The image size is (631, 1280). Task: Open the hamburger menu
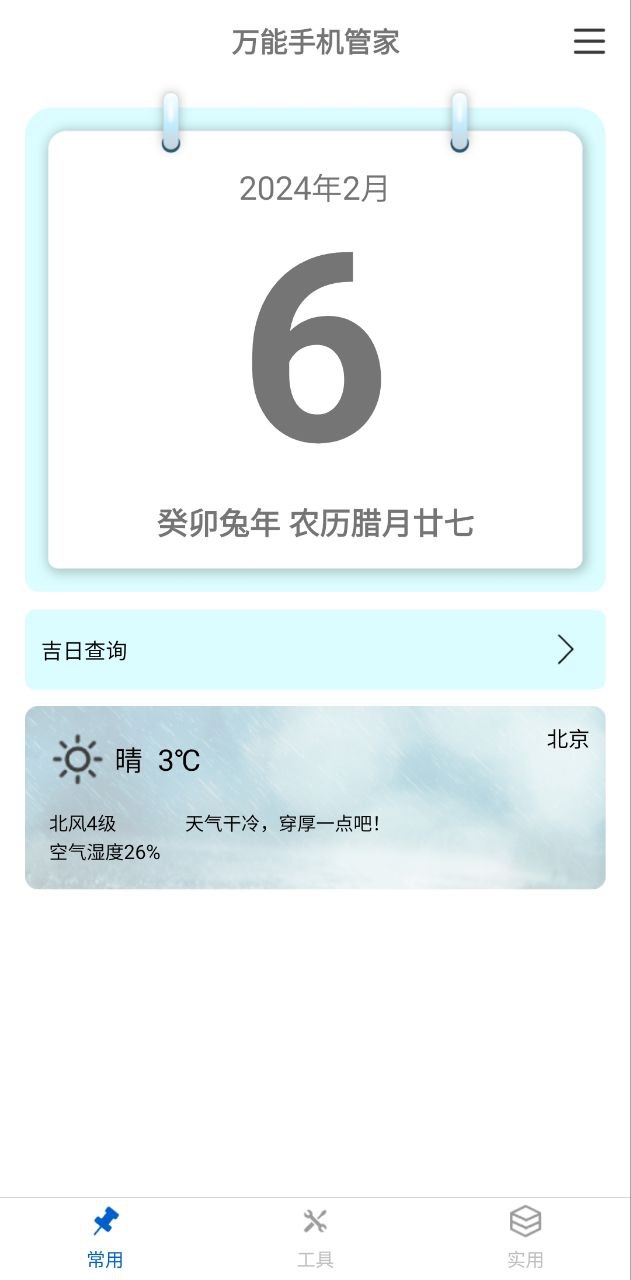click(x=589, y=41)
